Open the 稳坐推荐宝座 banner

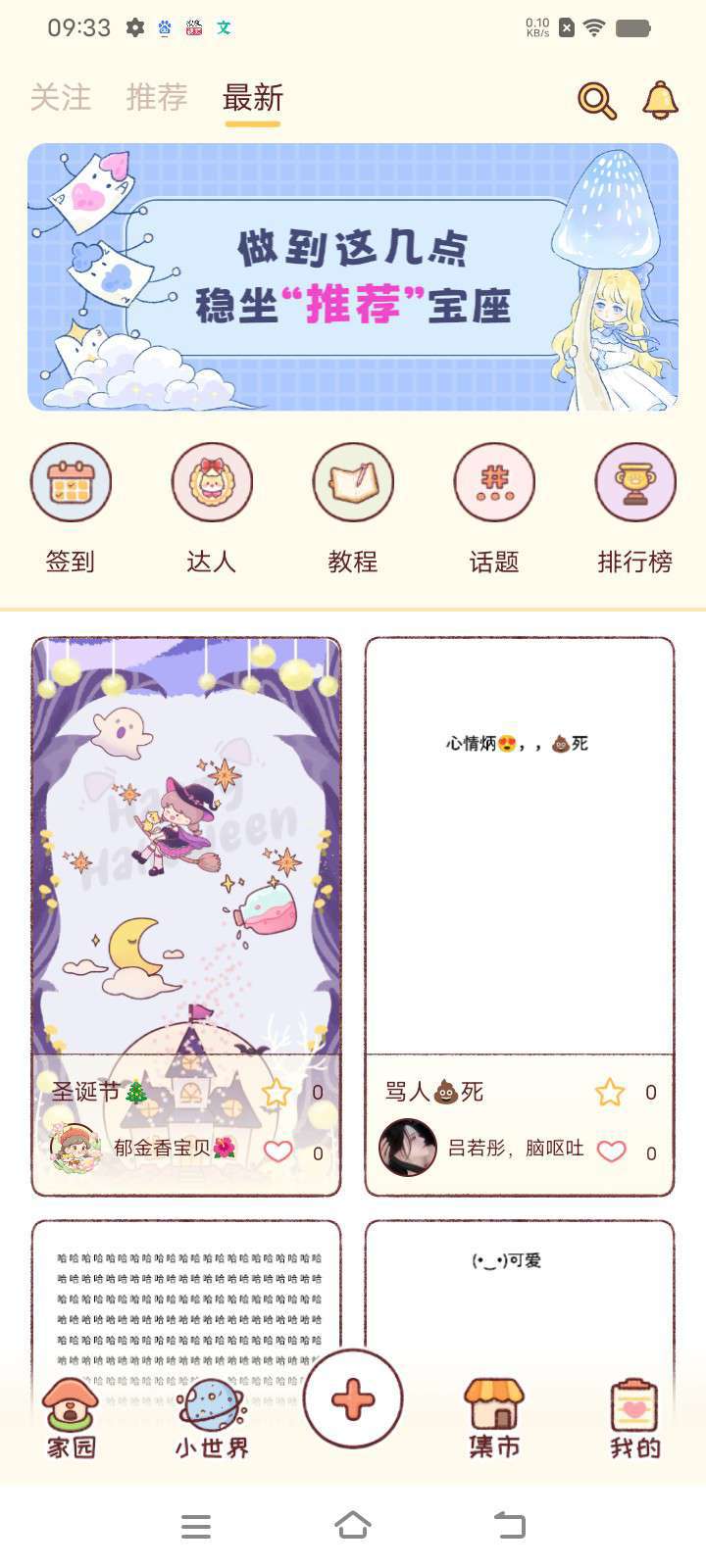[x=353, y=277]
